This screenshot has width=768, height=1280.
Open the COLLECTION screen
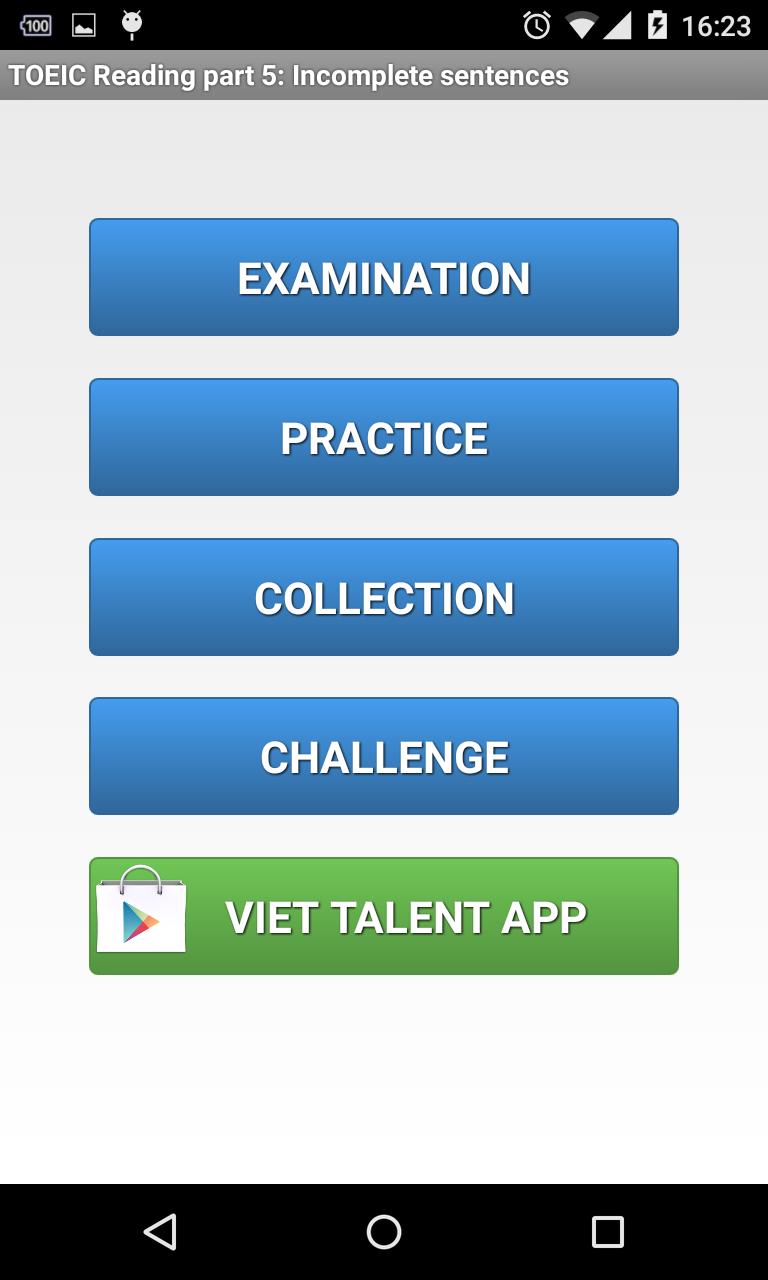coord(384,596)
